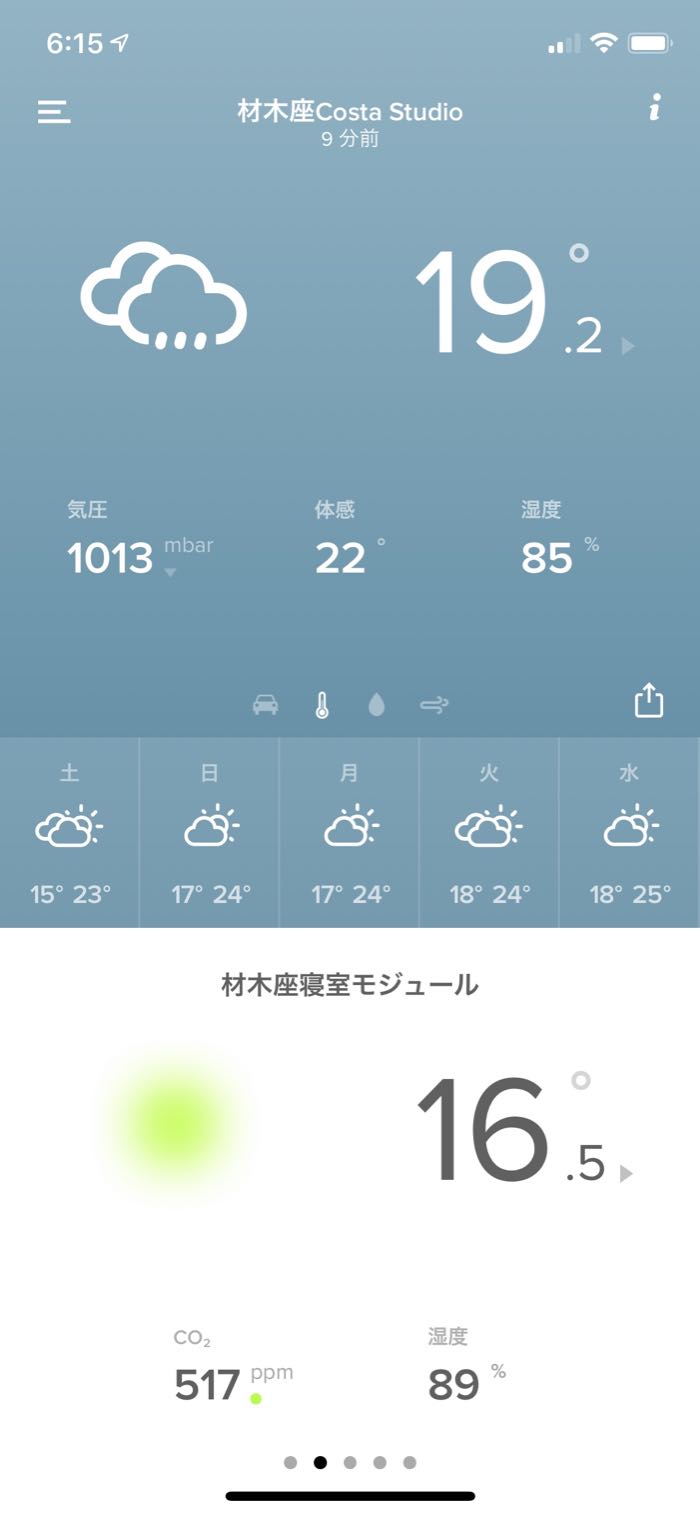Expand the outdoor 19.2° temperature arrow
700x1516 pixels.
627,346
